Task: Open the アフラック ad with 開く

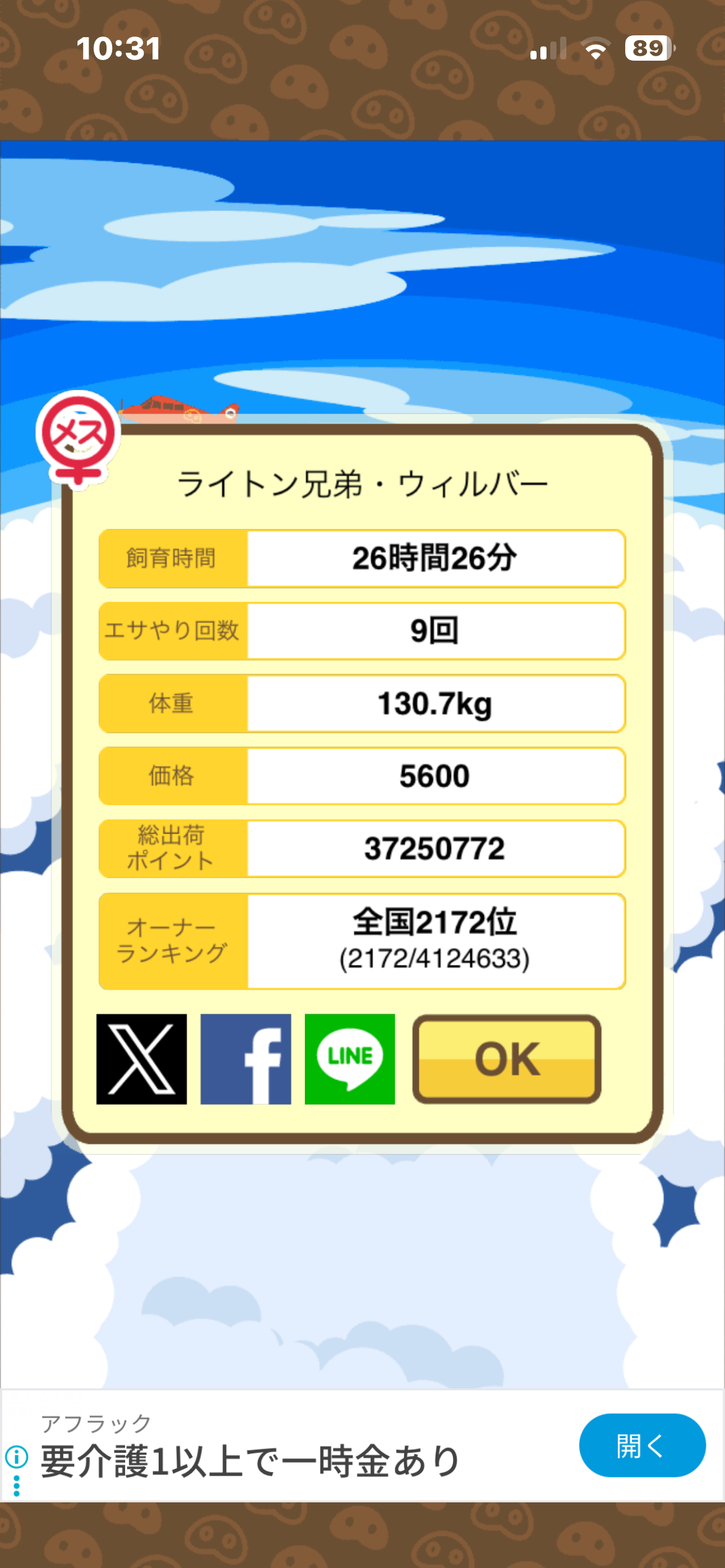Action: (x=642, y=1445)
